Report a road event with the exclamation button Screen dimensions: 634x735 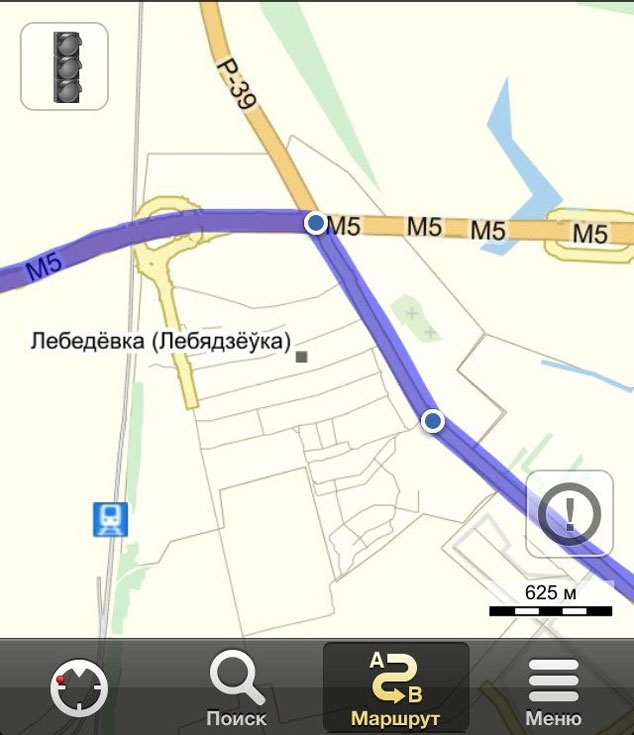[x=569, y=514]
